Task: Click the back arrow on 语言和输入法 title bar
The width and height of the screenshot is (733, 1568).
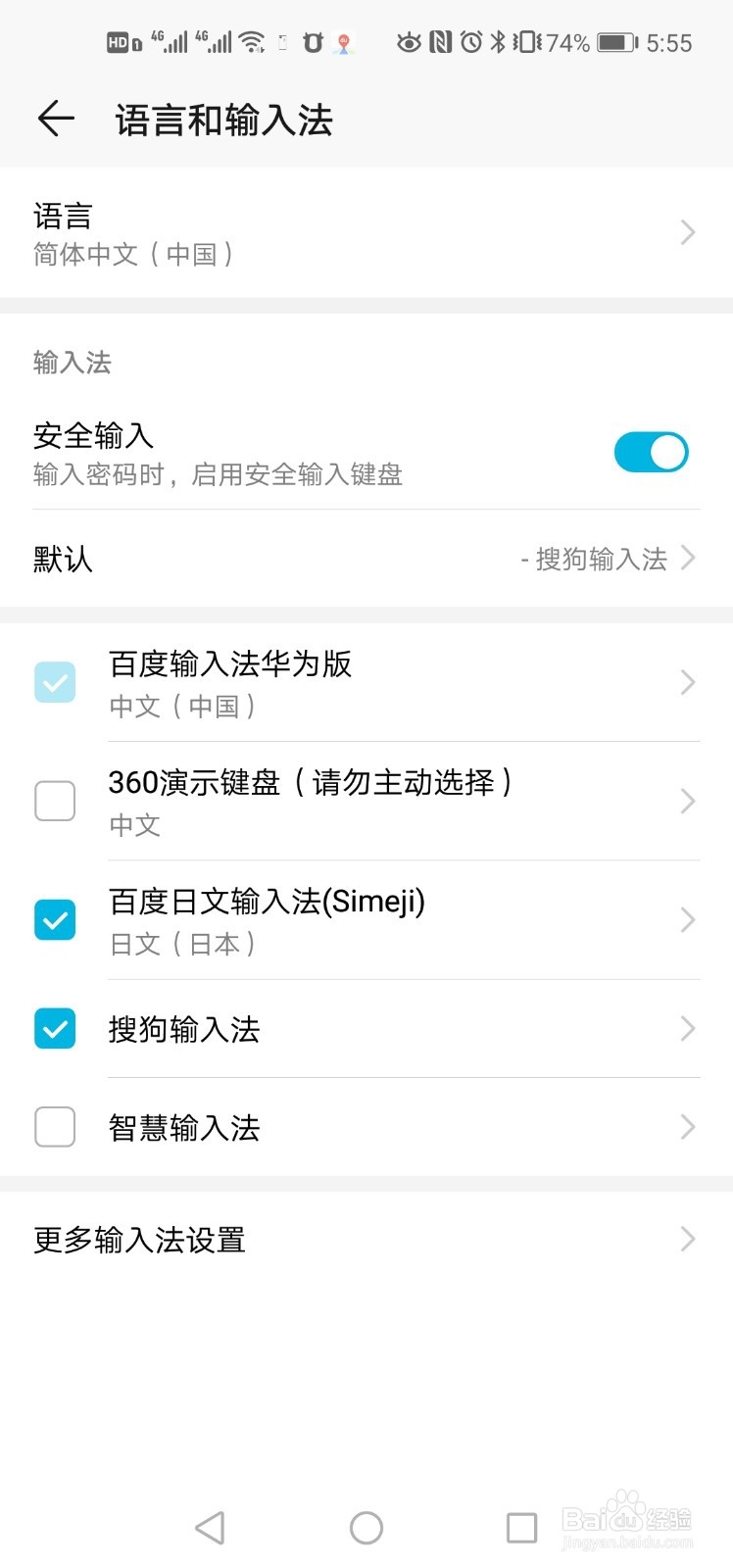Action: [x=56, y=118]
